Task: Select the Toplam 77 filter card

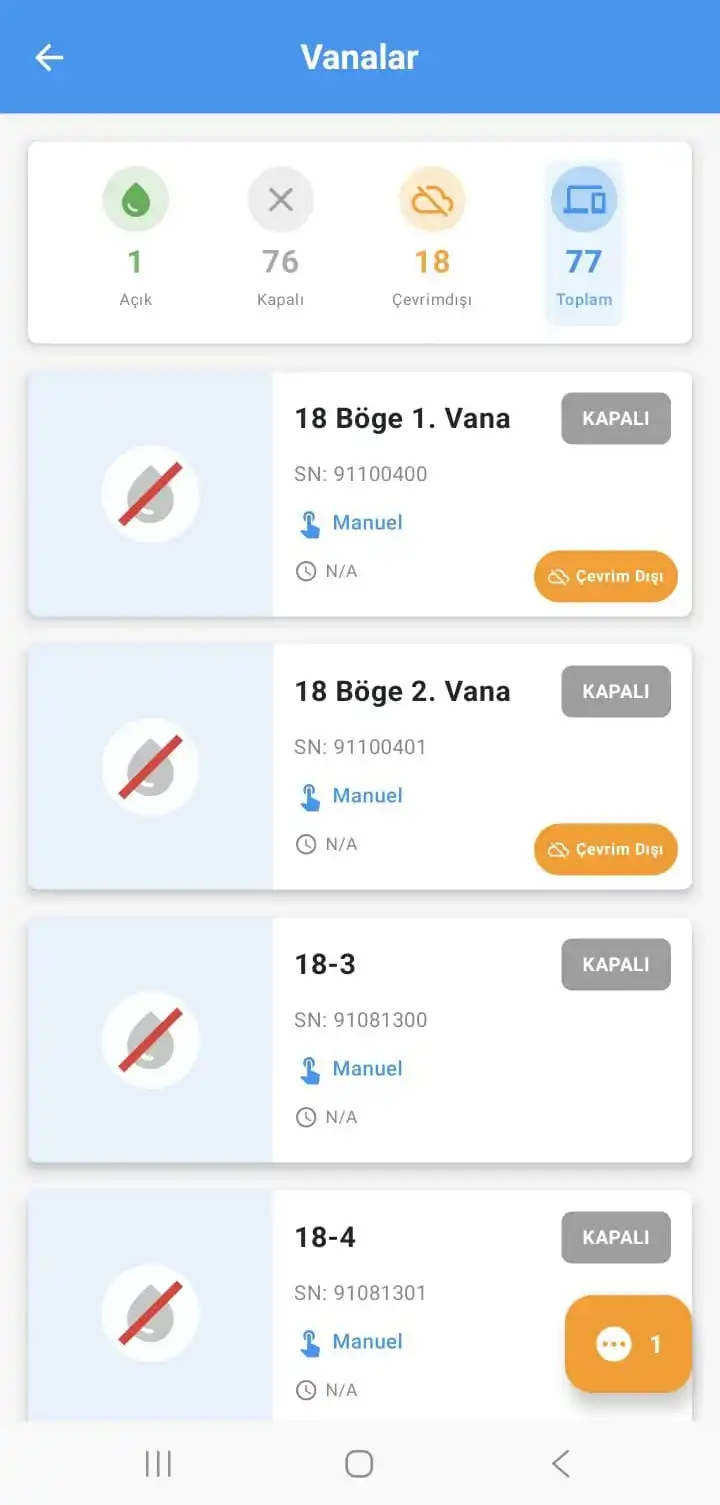Action: [584, 238]
